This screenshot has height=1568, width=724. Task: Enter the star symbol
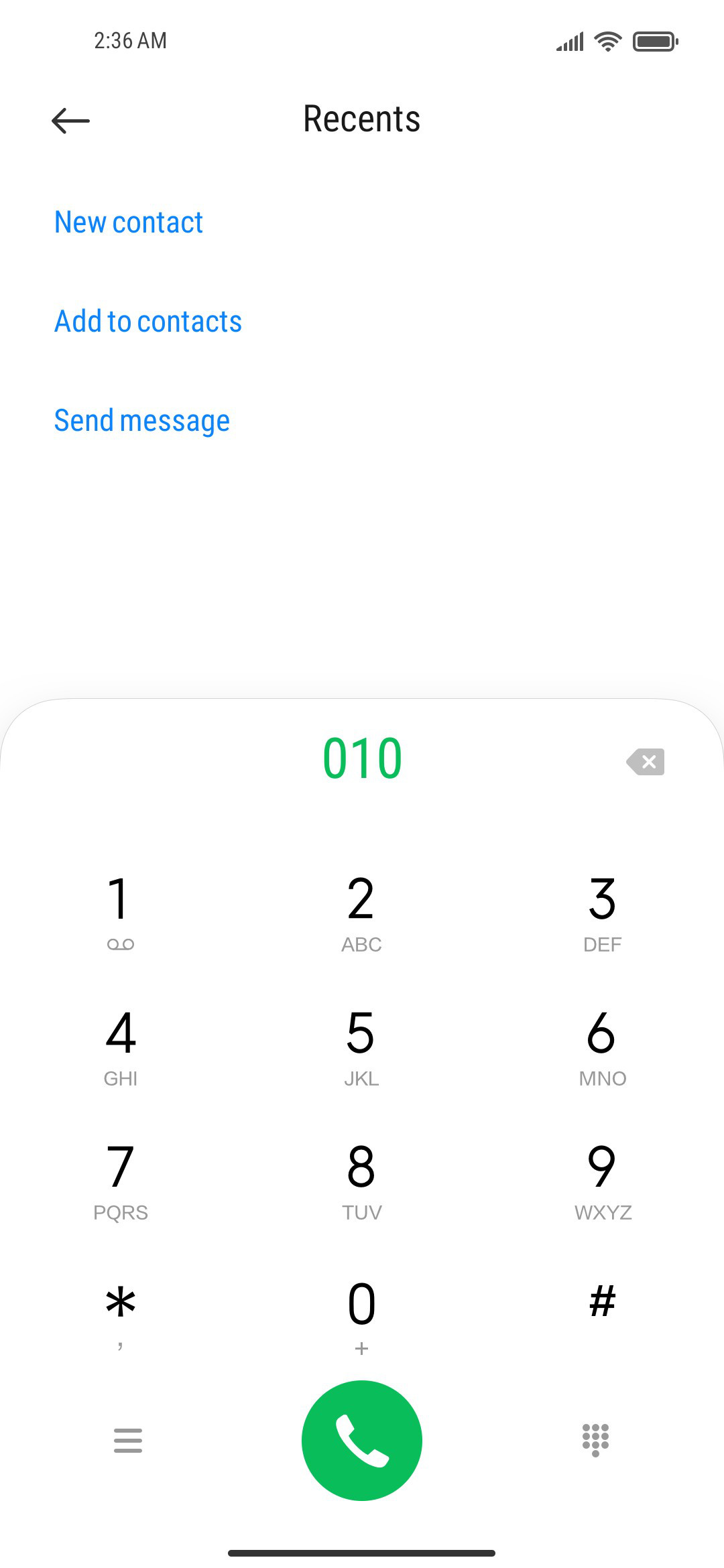tap(121, 1313)
